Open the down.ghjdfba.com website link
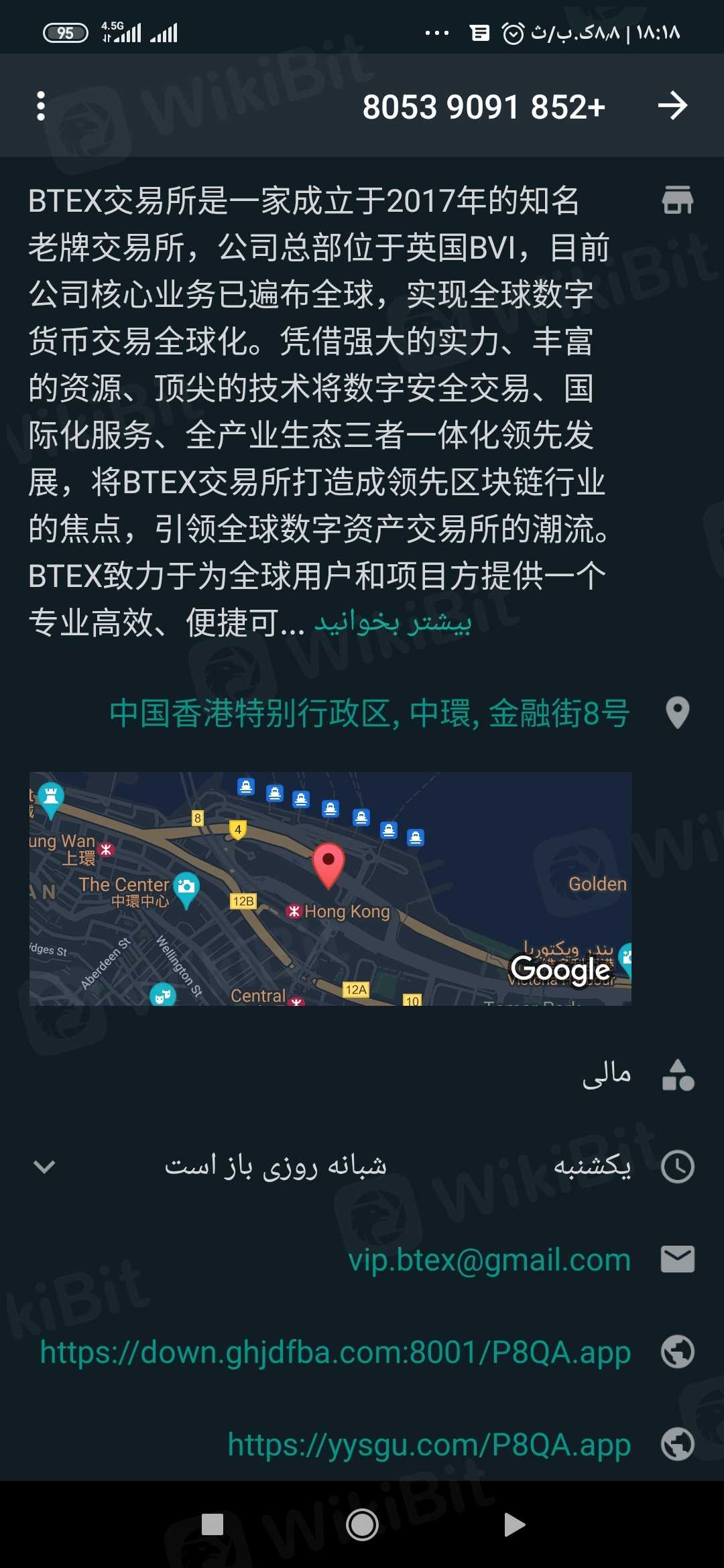The width and height of the screenshot is (724, 1568). tap(335, 1352)
